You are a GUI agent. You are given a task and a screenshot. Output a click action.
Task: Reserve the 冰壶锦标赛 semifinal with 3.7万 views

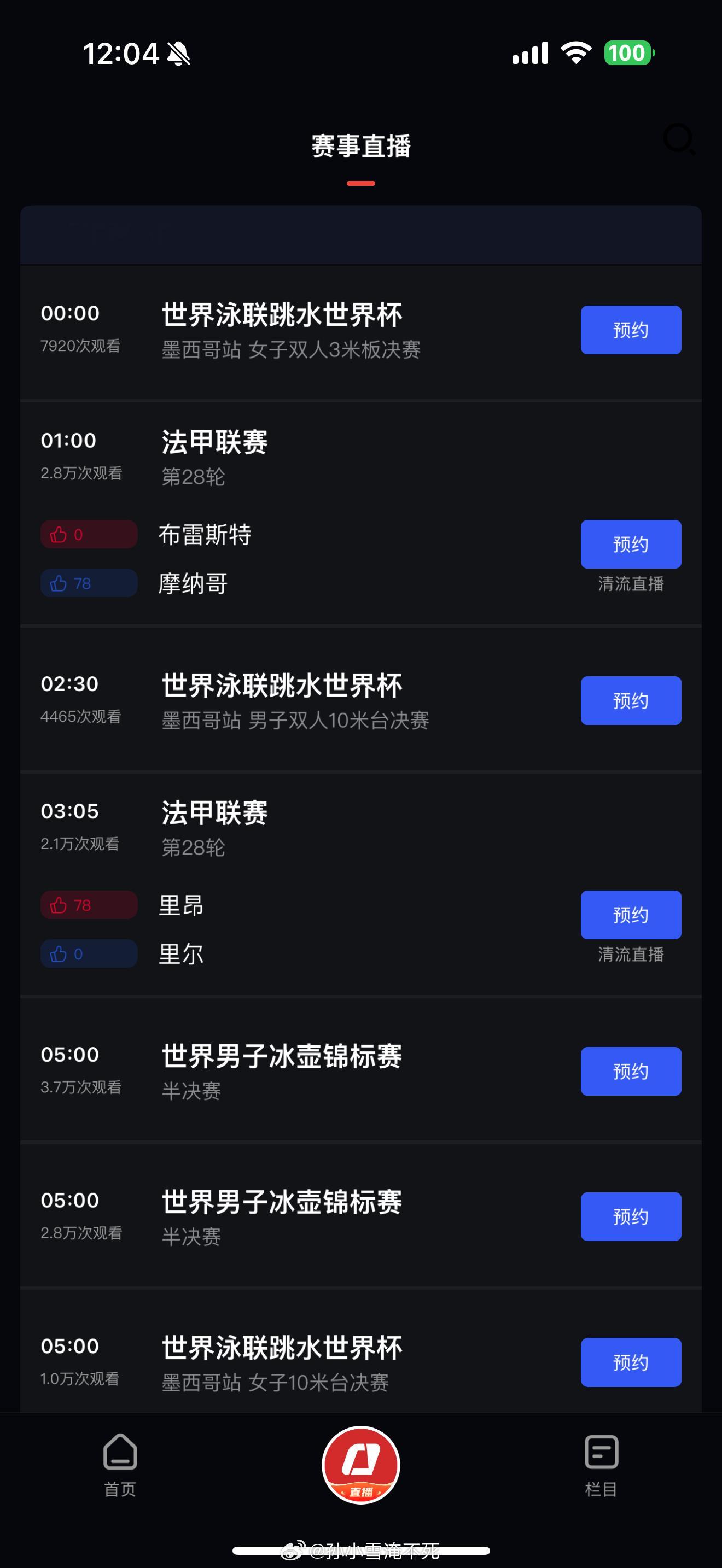coord(631,1072)
